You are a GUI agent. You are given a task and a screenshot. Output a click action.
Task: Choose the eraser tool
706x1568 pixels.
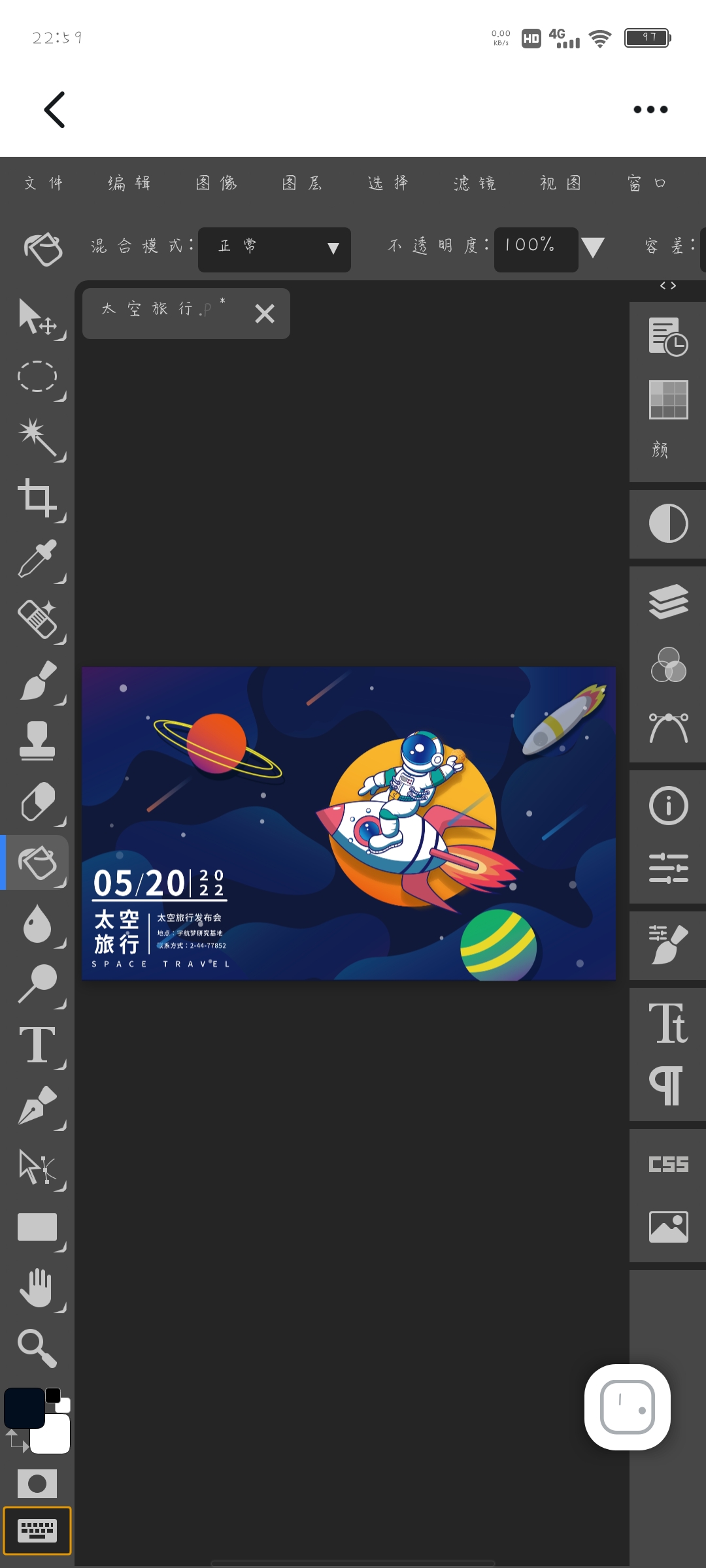pos(38,802)
